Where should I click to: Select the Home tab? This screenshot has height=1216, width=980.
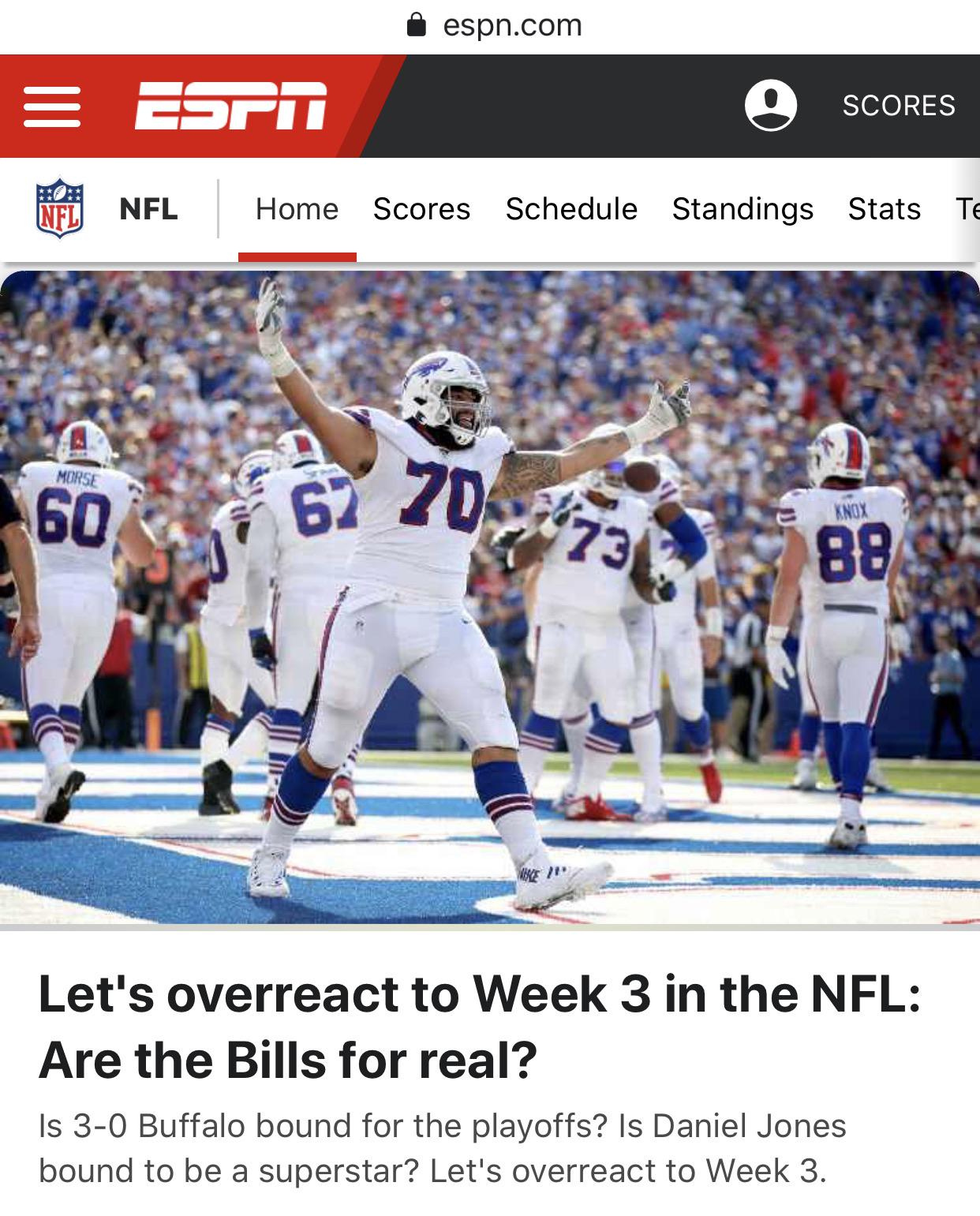click(x=297, y=209)
